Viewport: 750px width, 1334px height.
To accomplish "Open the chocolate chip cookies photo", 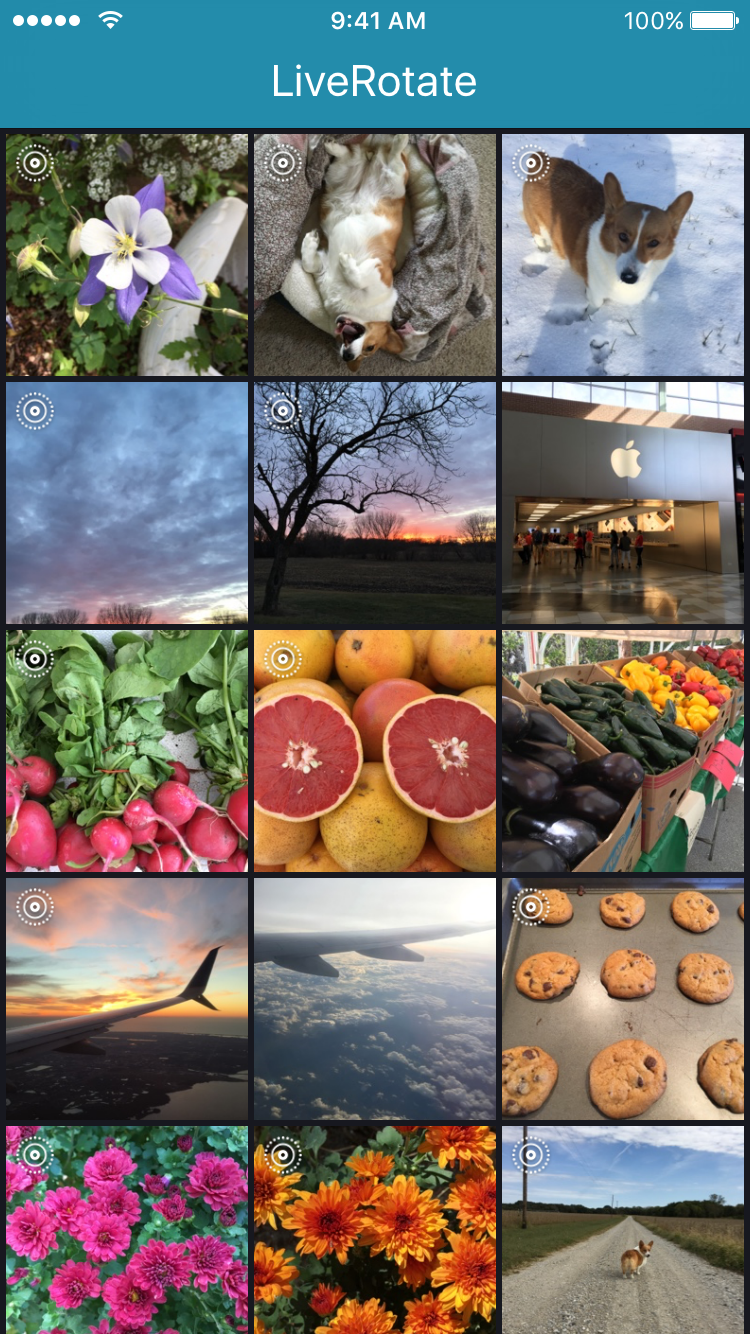I will (x=623, y=999).
